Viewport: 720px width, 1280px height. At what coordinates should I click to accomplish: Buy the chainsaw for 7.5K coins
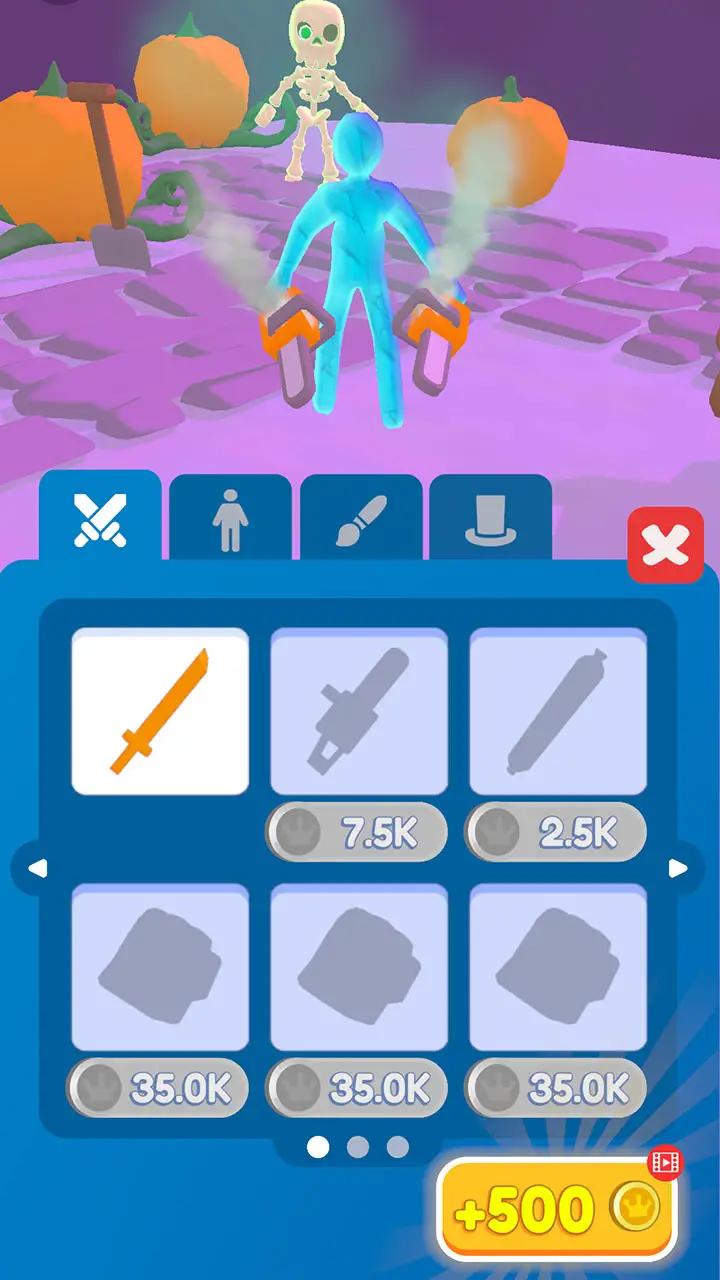356,832
